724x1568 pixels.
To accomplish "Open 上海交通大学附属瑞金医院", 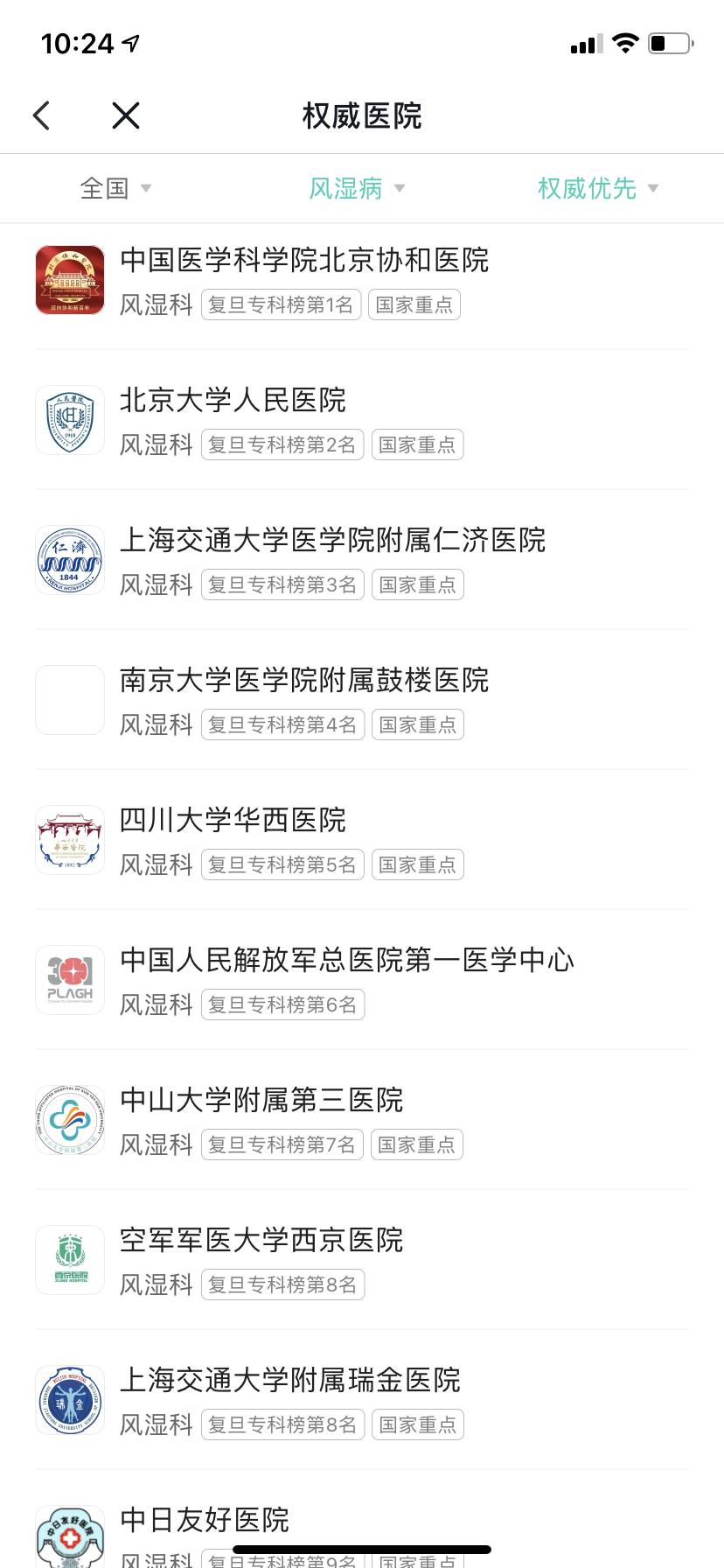I will [x=290, y=1380].
